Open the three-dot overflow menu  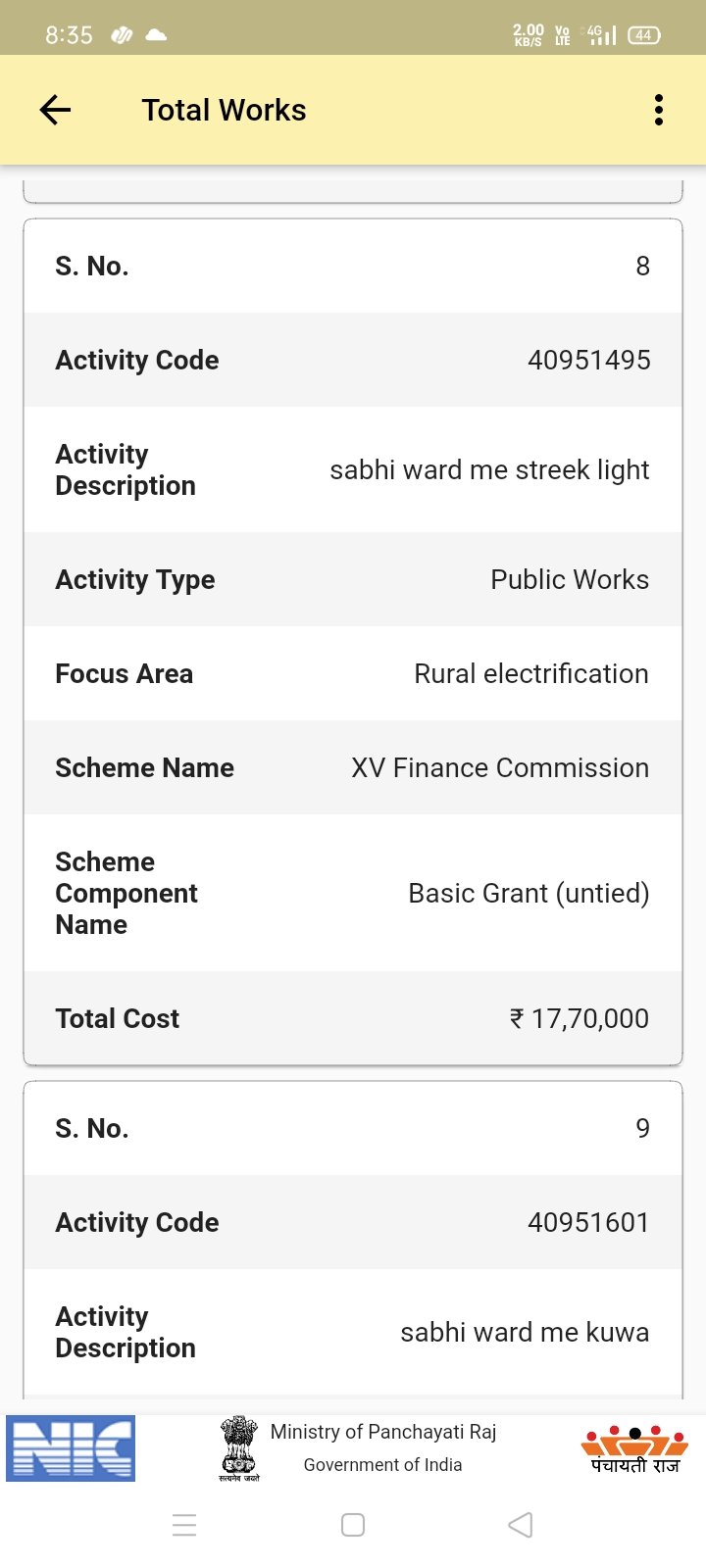pos(659,110)
